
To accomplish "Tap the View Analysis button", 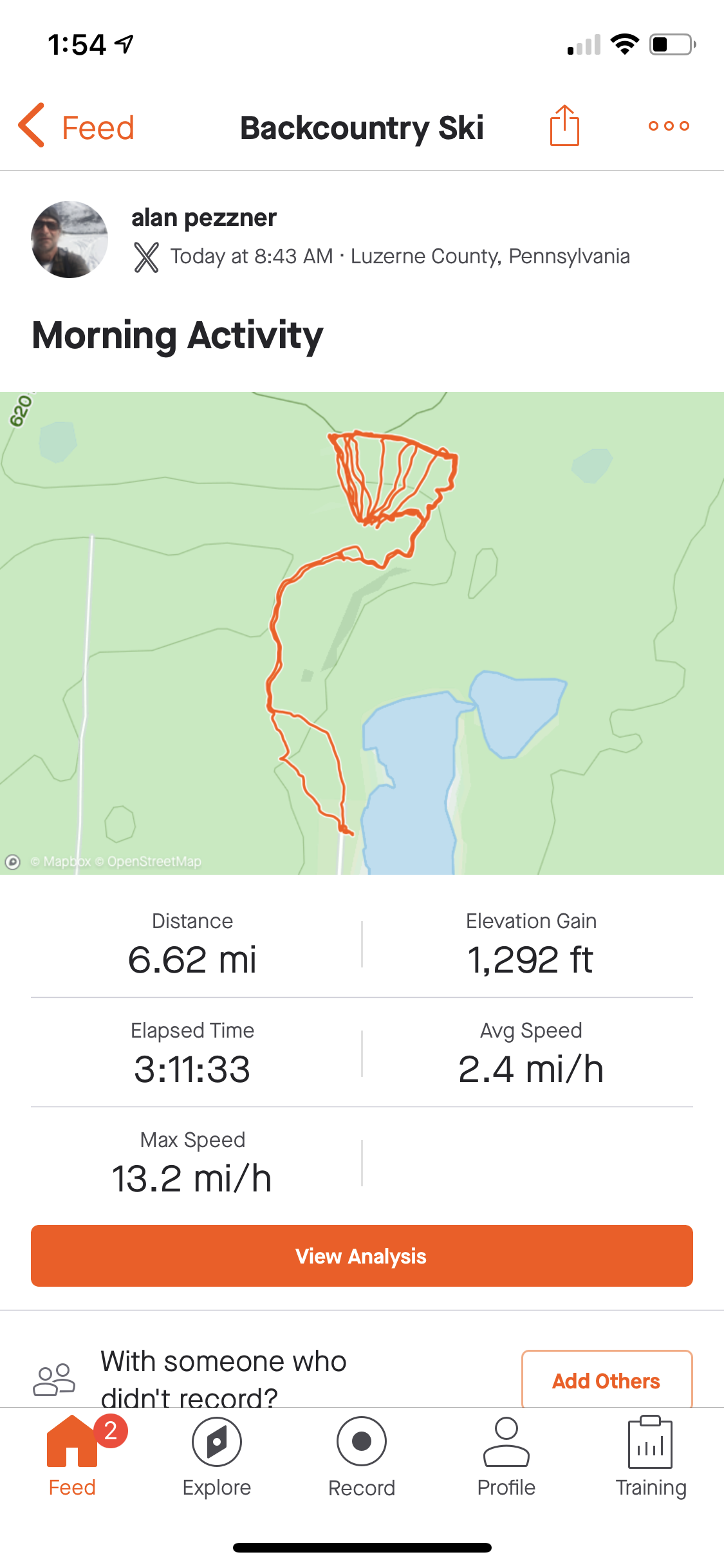I will [x=362, y=1256].
